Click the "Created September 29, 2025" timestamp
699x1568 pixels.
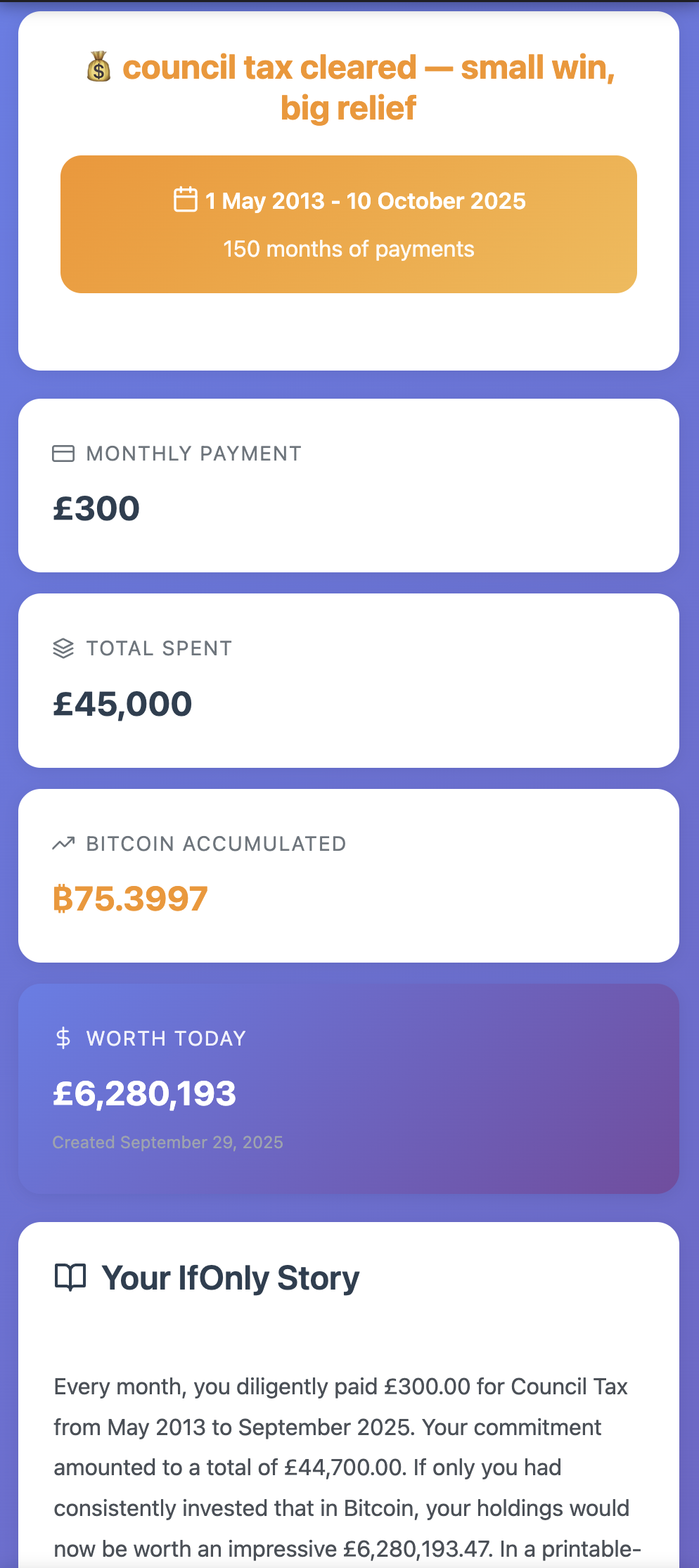click(167, 1142)
